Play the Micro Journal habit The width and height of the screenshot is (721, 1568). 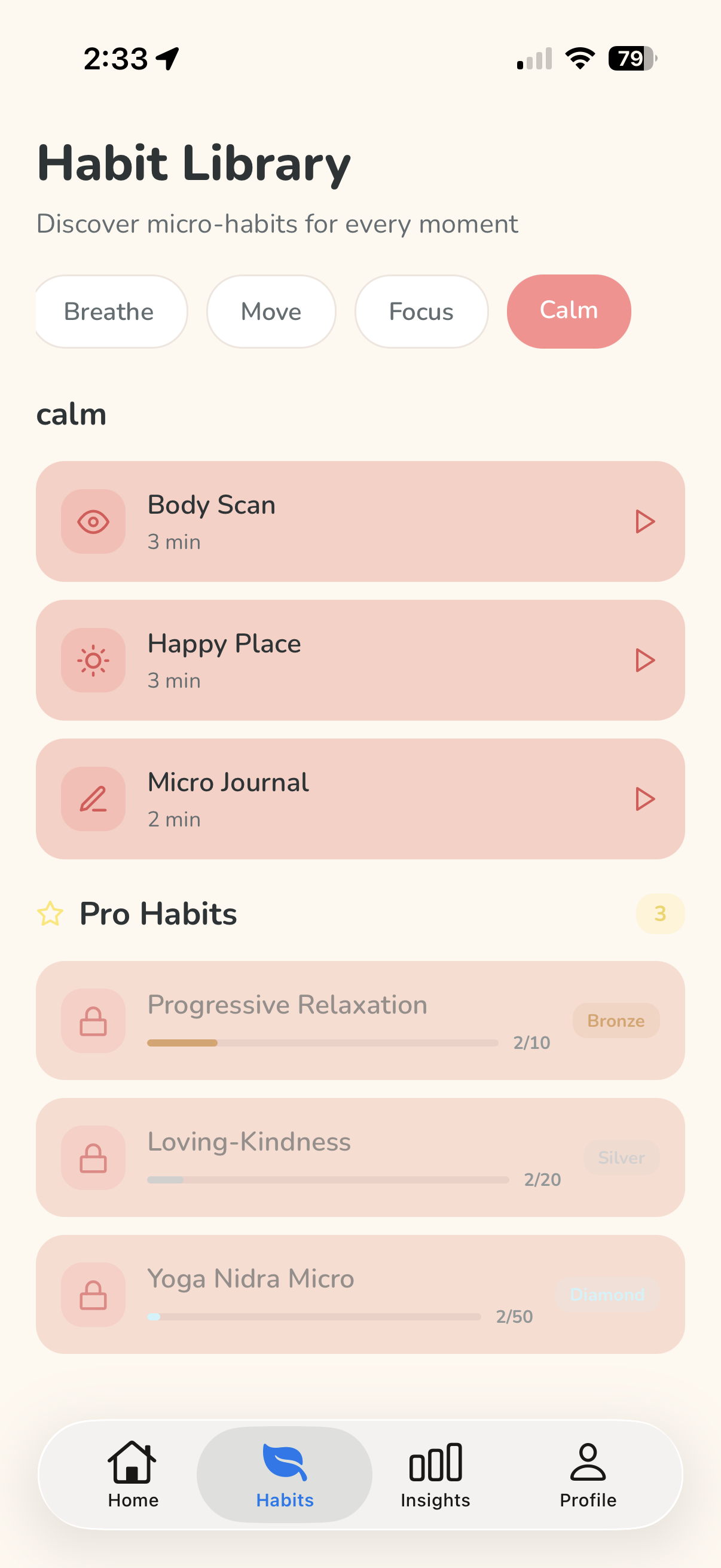pos(644,799)
